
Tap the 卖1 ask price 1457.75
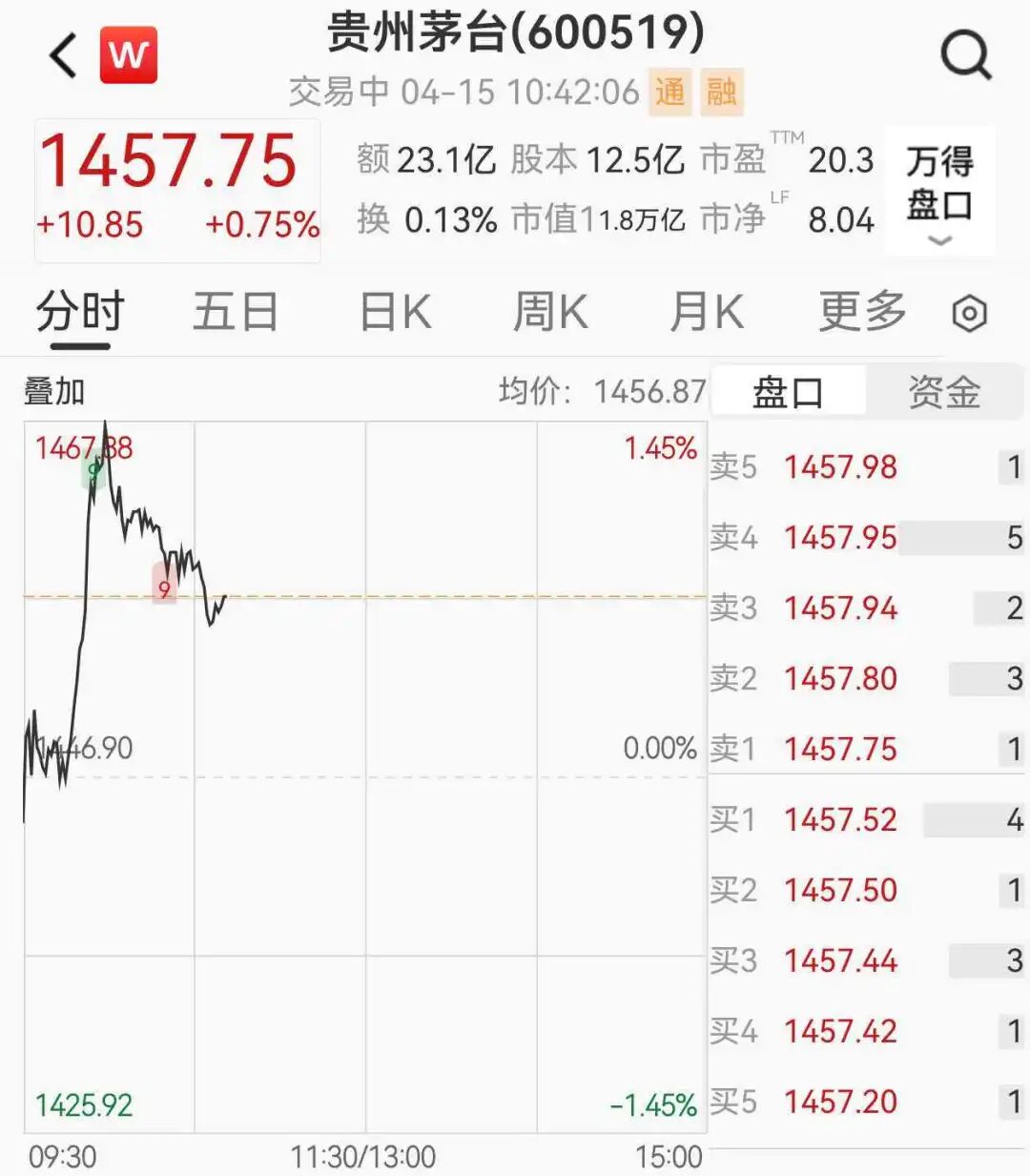pyautogui.click(x=840, y=749)
